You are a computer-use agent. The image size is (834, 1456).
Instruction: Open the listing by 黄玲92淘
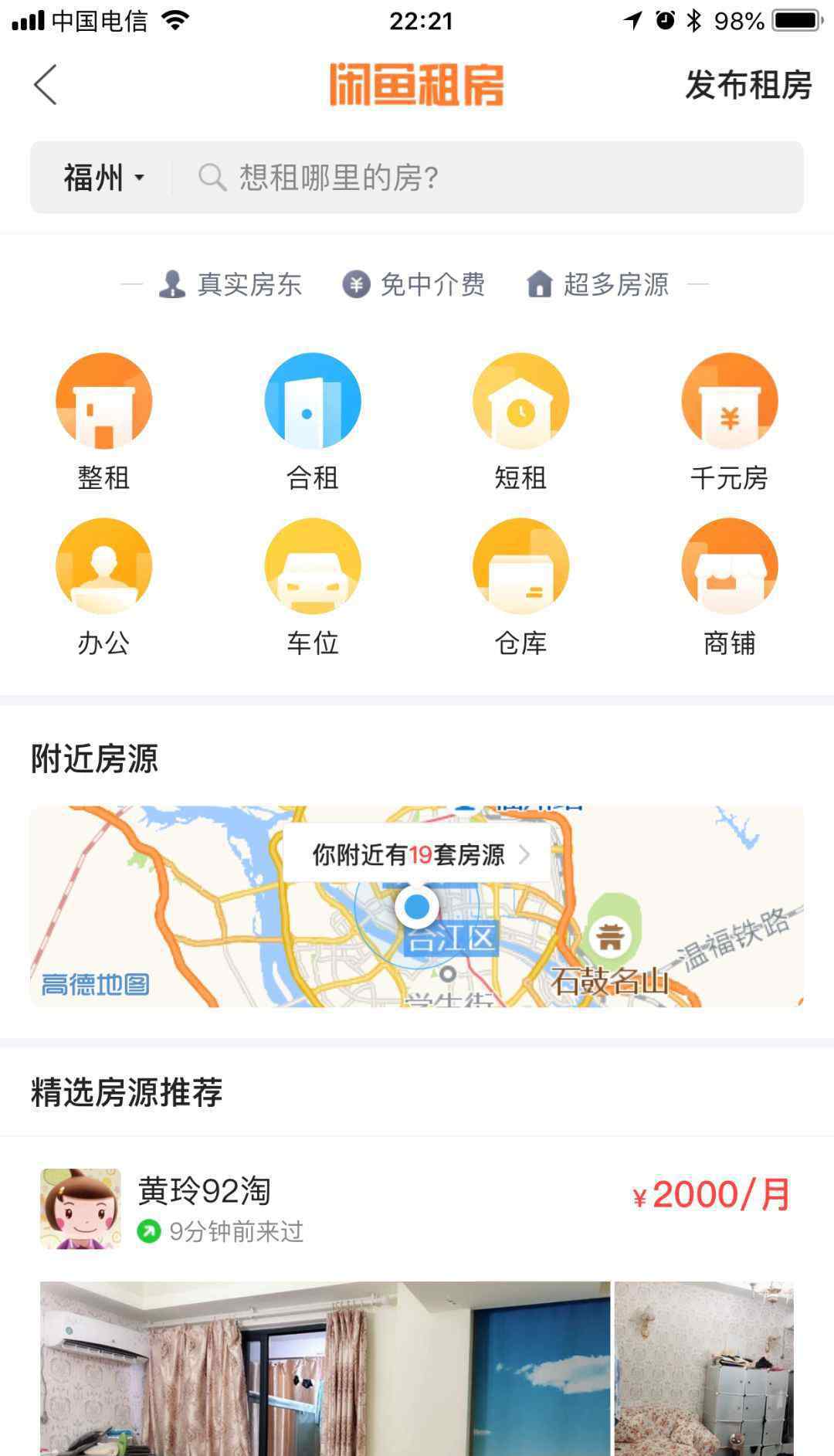tap(417, 1313)
